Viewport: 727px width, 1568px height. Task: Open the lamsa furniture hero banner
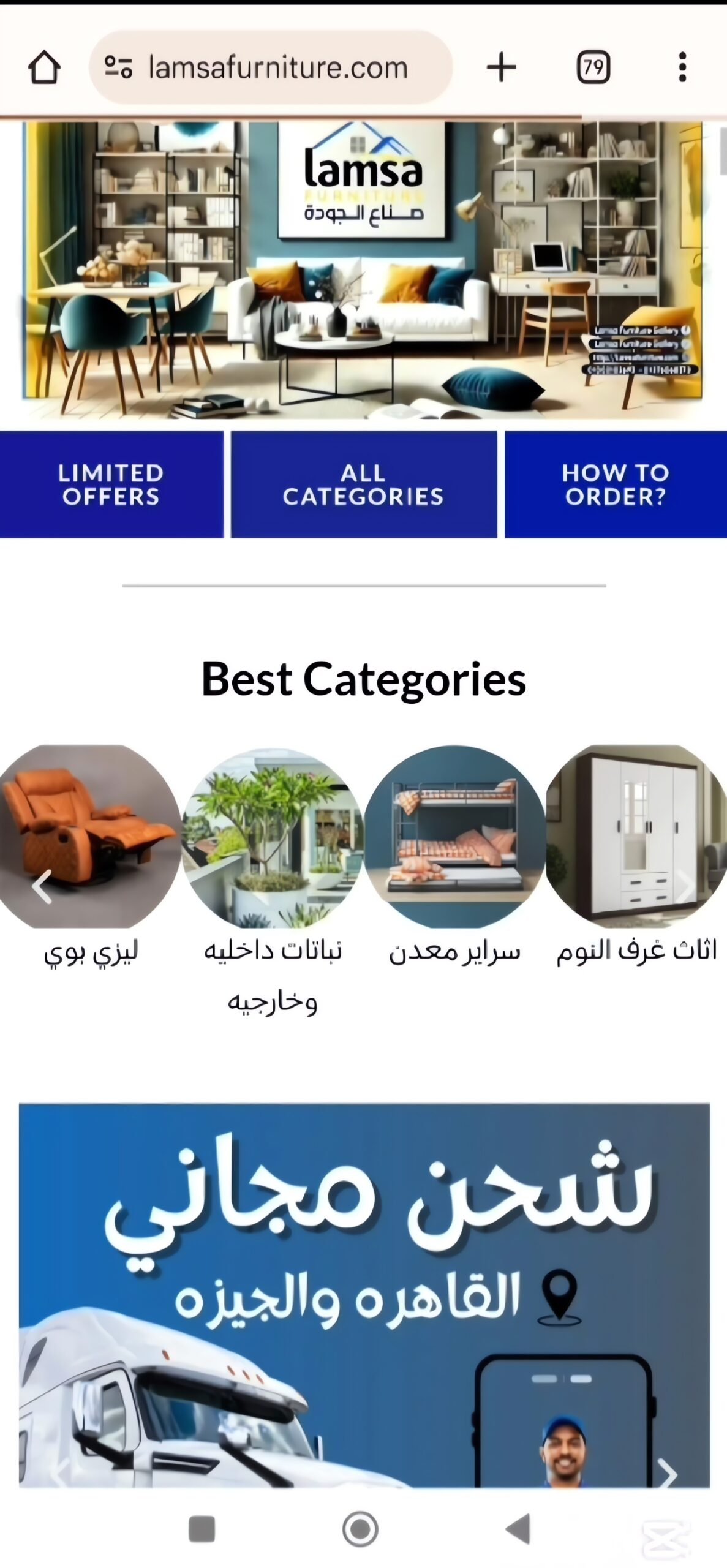pyautogui.click(x=363, y=269)
